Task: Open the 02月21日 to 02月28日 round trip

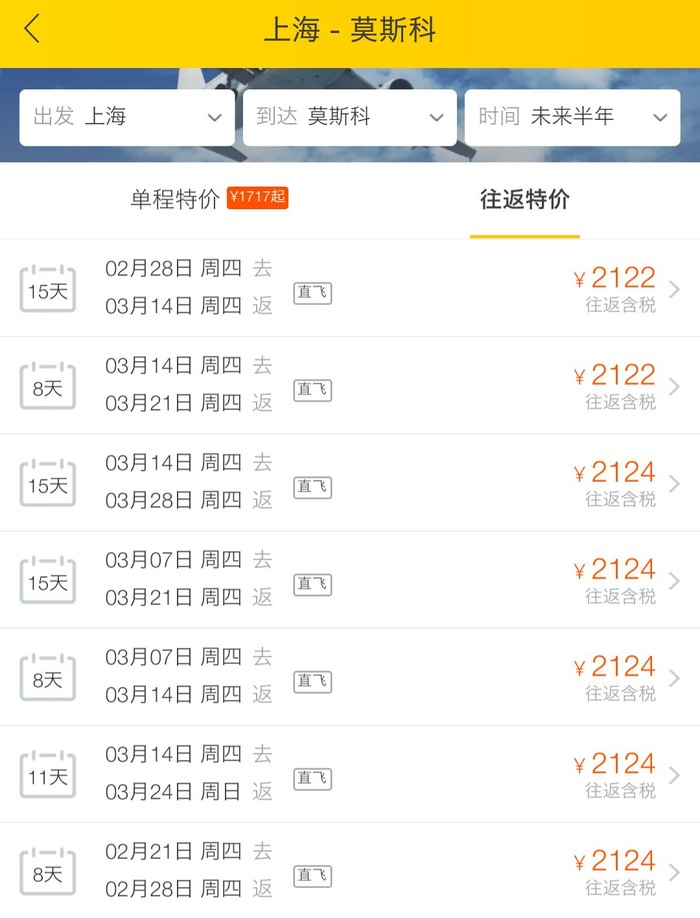Action: pyautogui.click(x=350, y=870)
